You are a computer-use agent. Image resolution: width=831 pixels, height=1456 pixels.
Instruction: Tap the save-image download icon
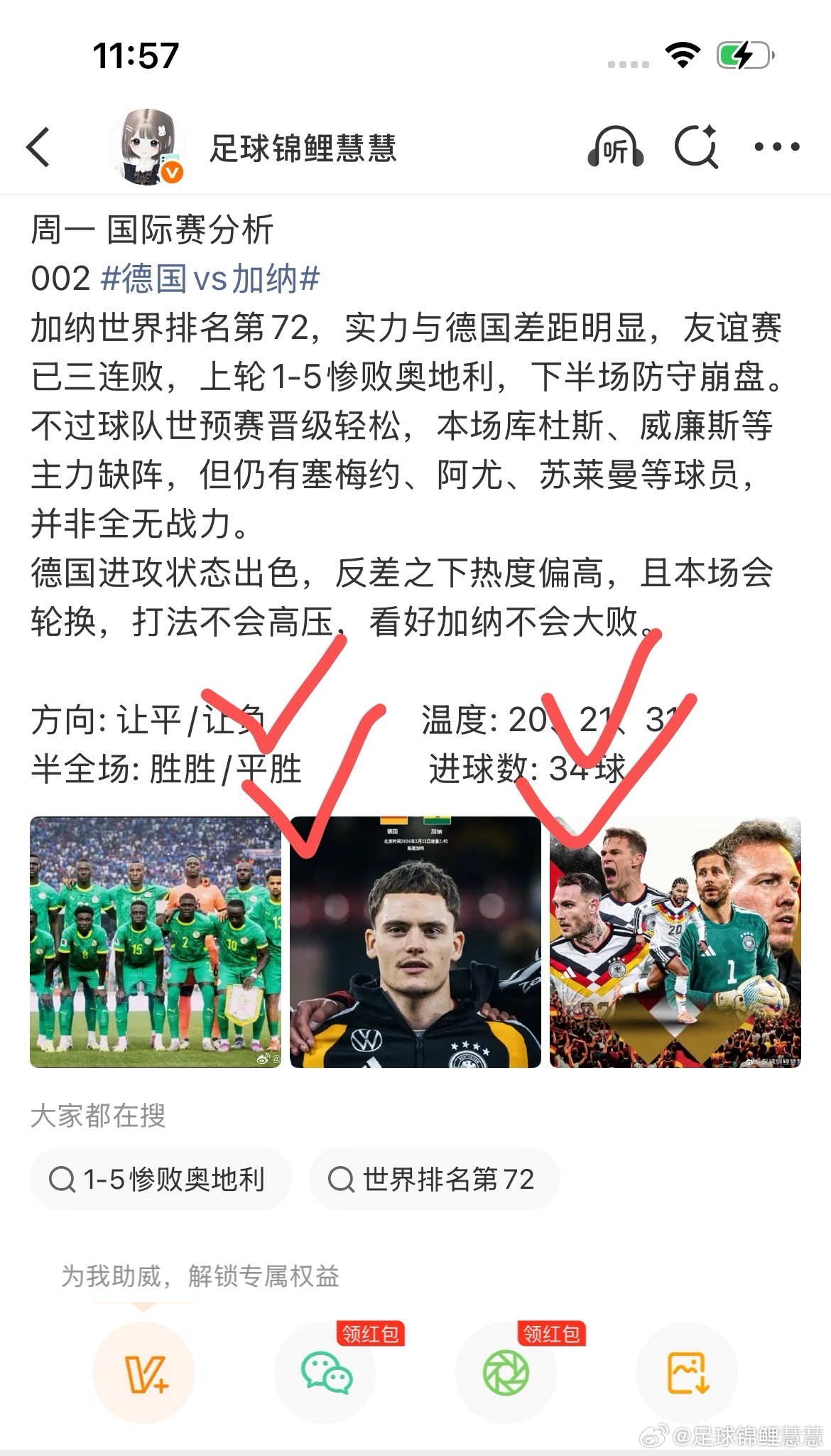click(686, 1373)
